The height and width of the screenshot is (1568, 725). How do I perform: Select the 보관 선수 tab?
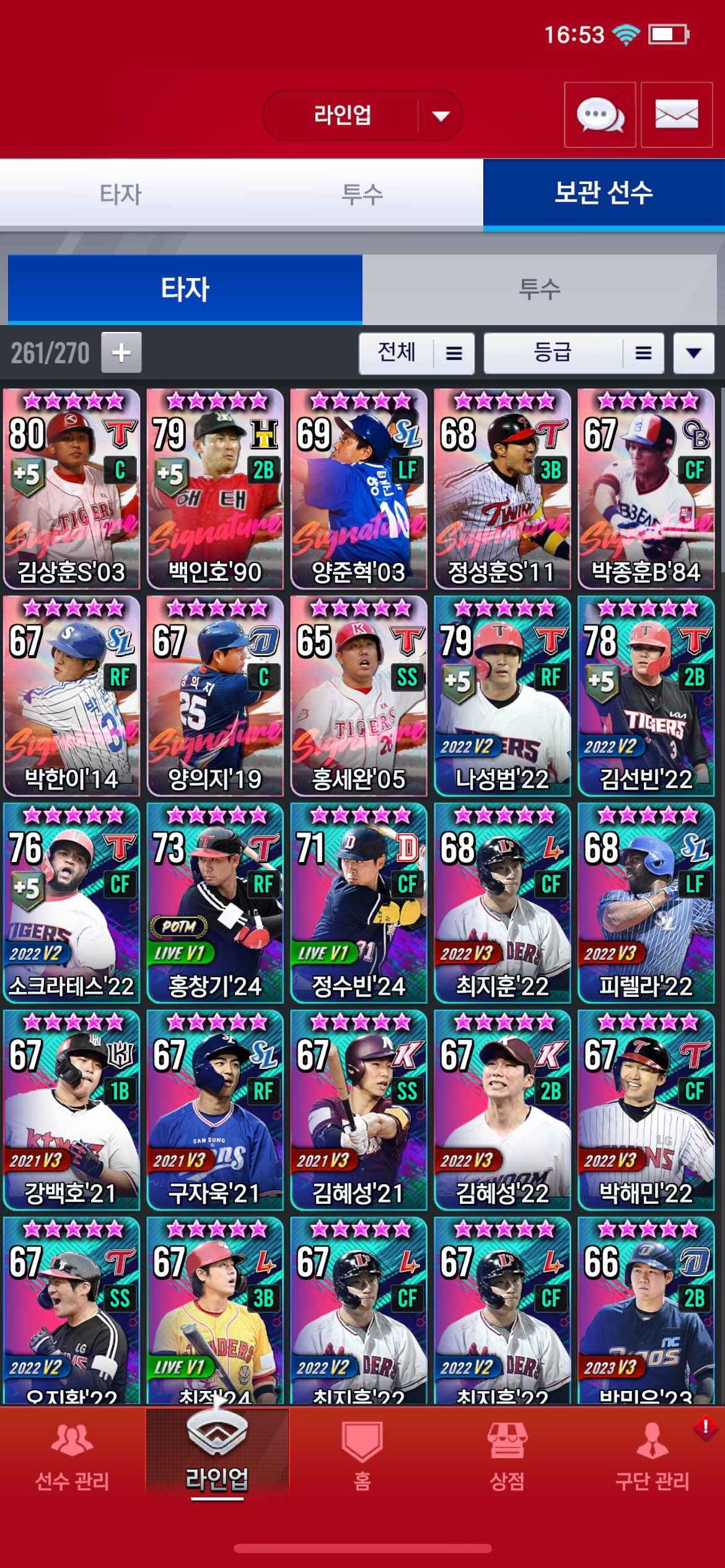(604, 193)
